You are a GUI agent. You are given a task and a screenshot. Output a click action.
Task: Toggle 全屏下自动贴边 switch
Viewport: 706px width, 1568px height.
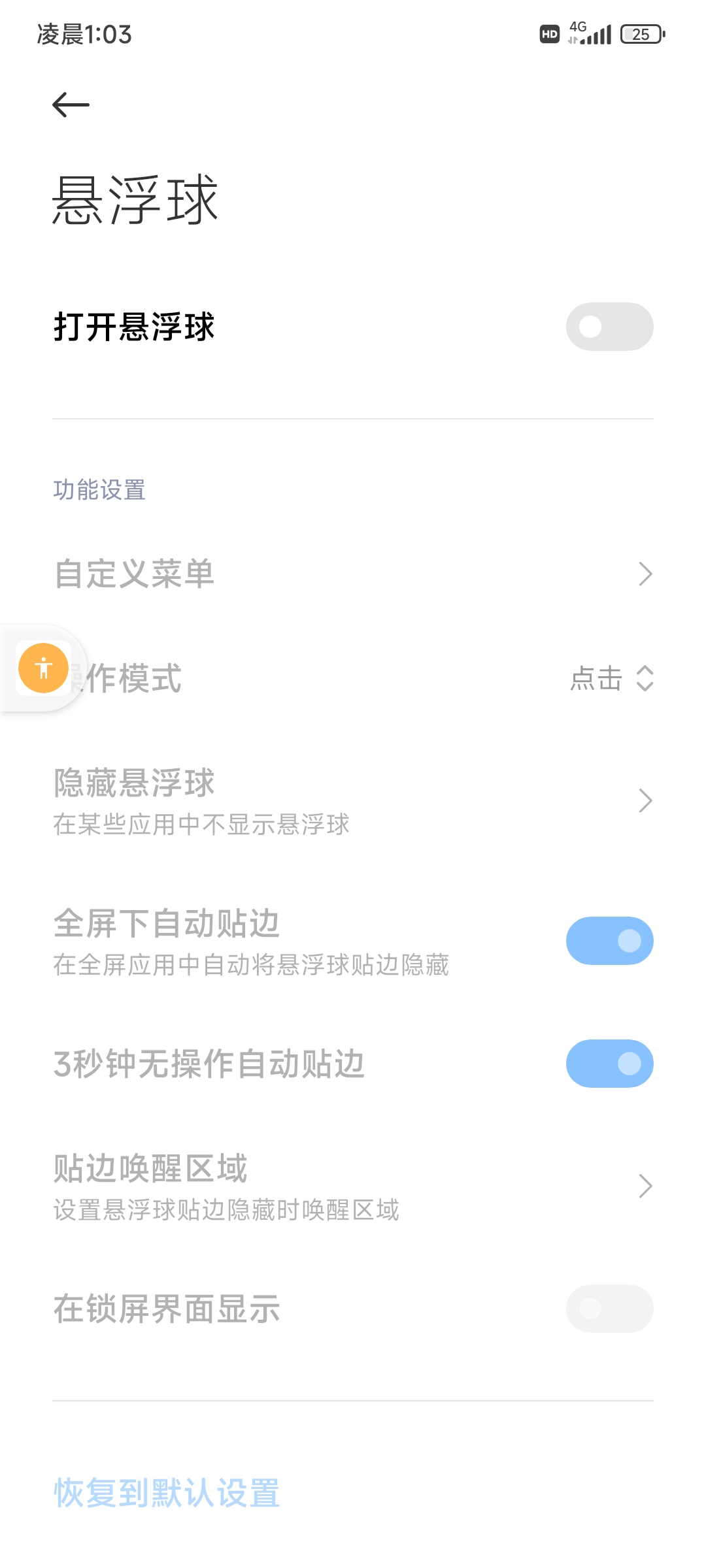pyautogui.click(x=609, y=941)
